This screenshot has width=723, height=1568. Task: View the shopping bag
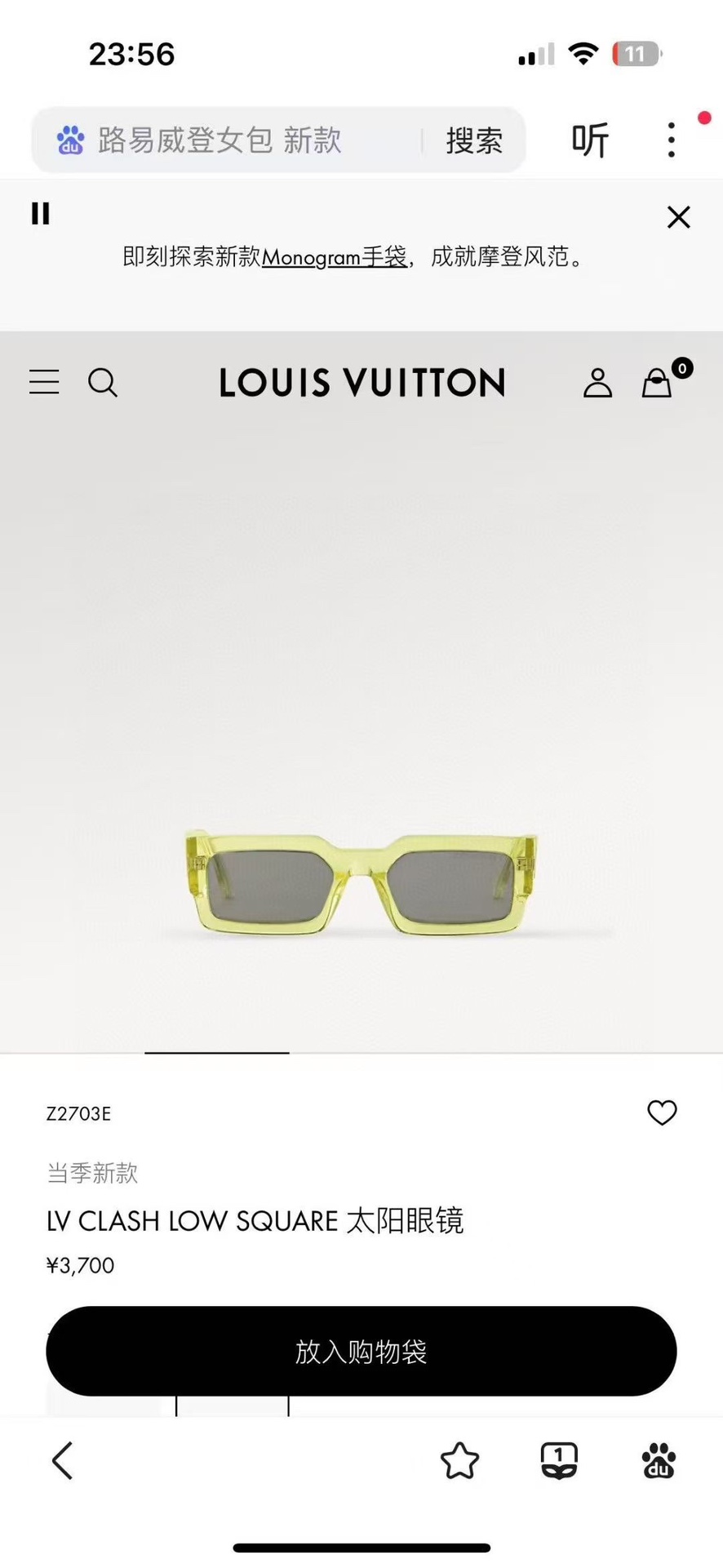coord(658,382)
